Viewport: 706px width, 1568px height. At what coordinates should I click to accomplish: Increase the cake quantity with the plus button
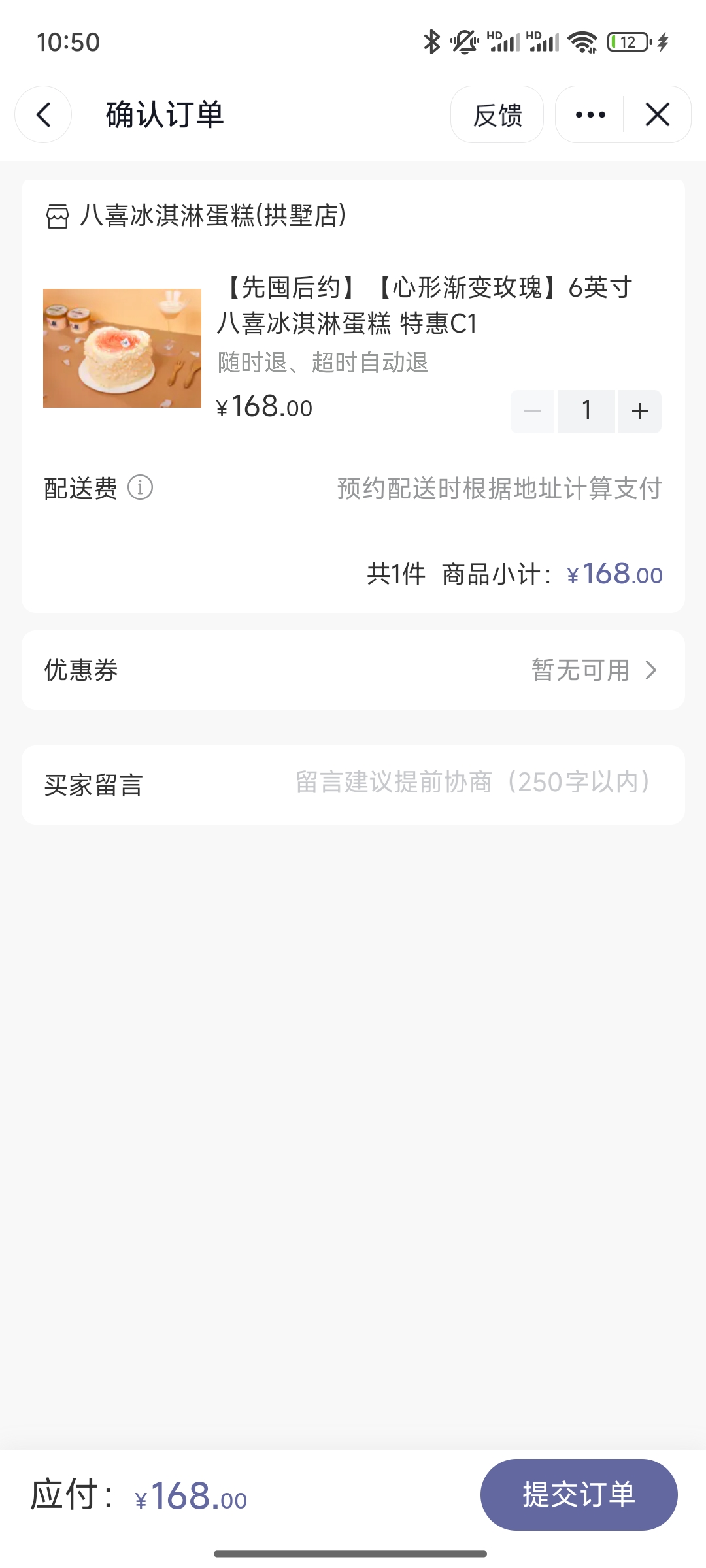pyautogui.click(x=640, y=412)
